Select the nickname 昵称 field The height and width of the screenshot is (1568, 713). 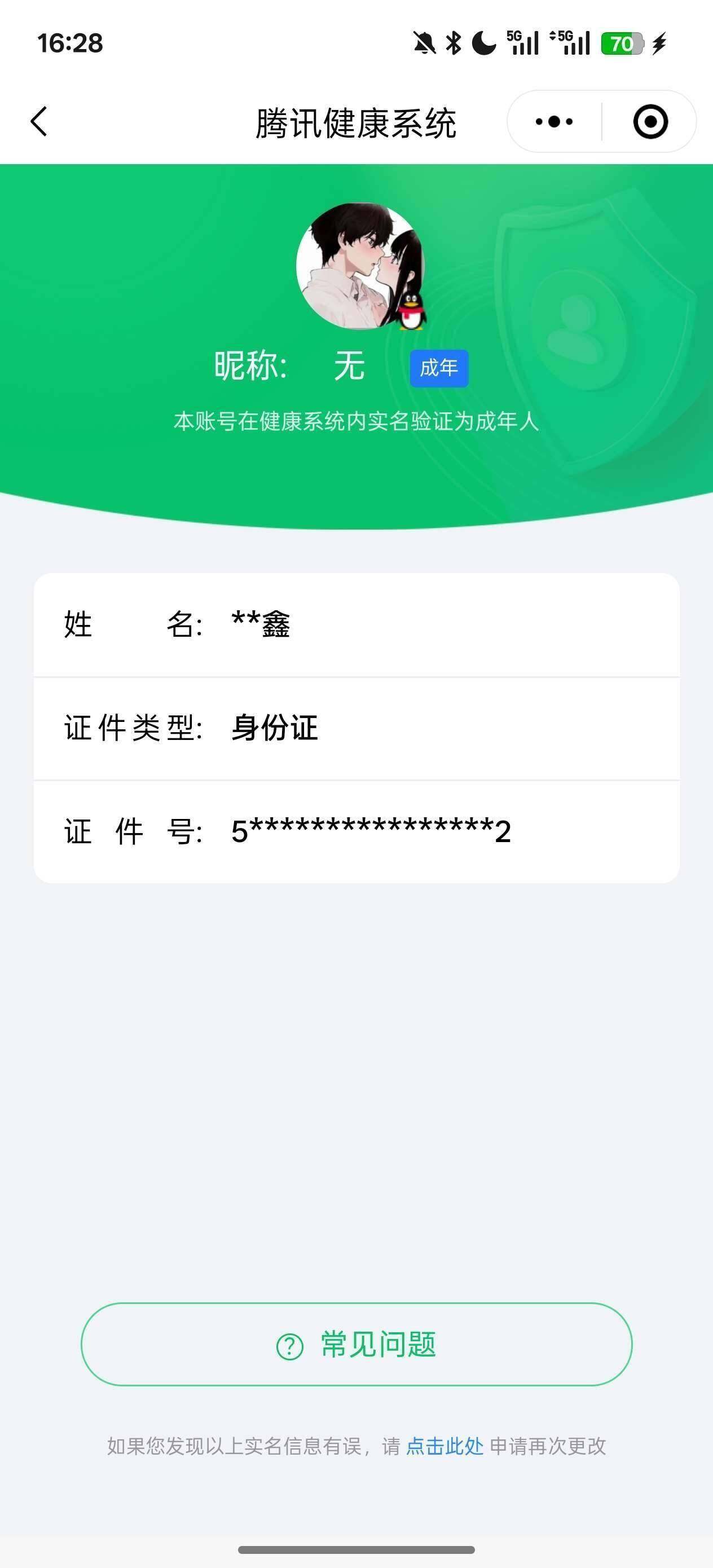tap(291, 366)
